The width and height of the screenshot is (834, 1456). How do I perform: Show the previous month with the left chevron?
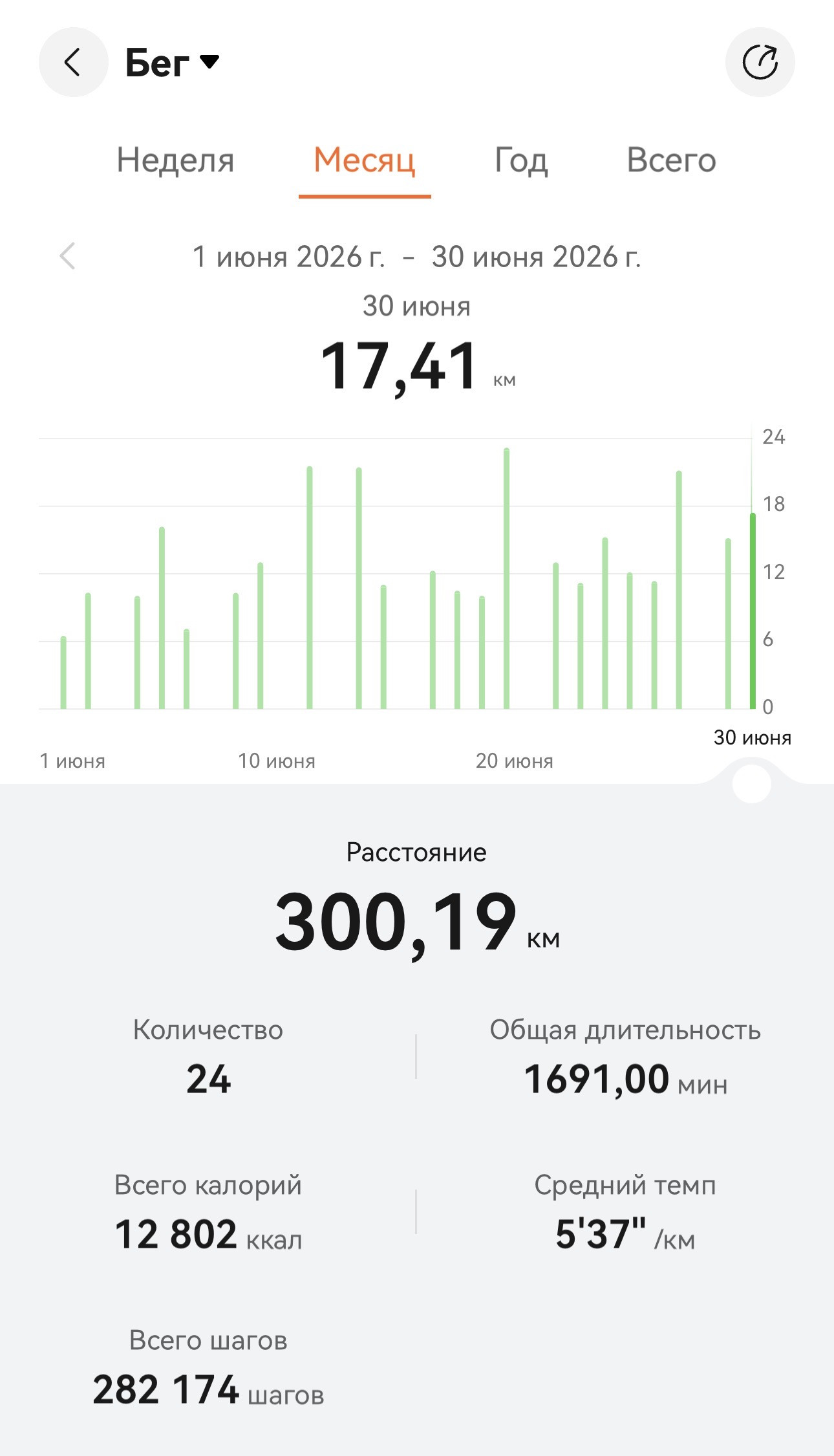67,256
